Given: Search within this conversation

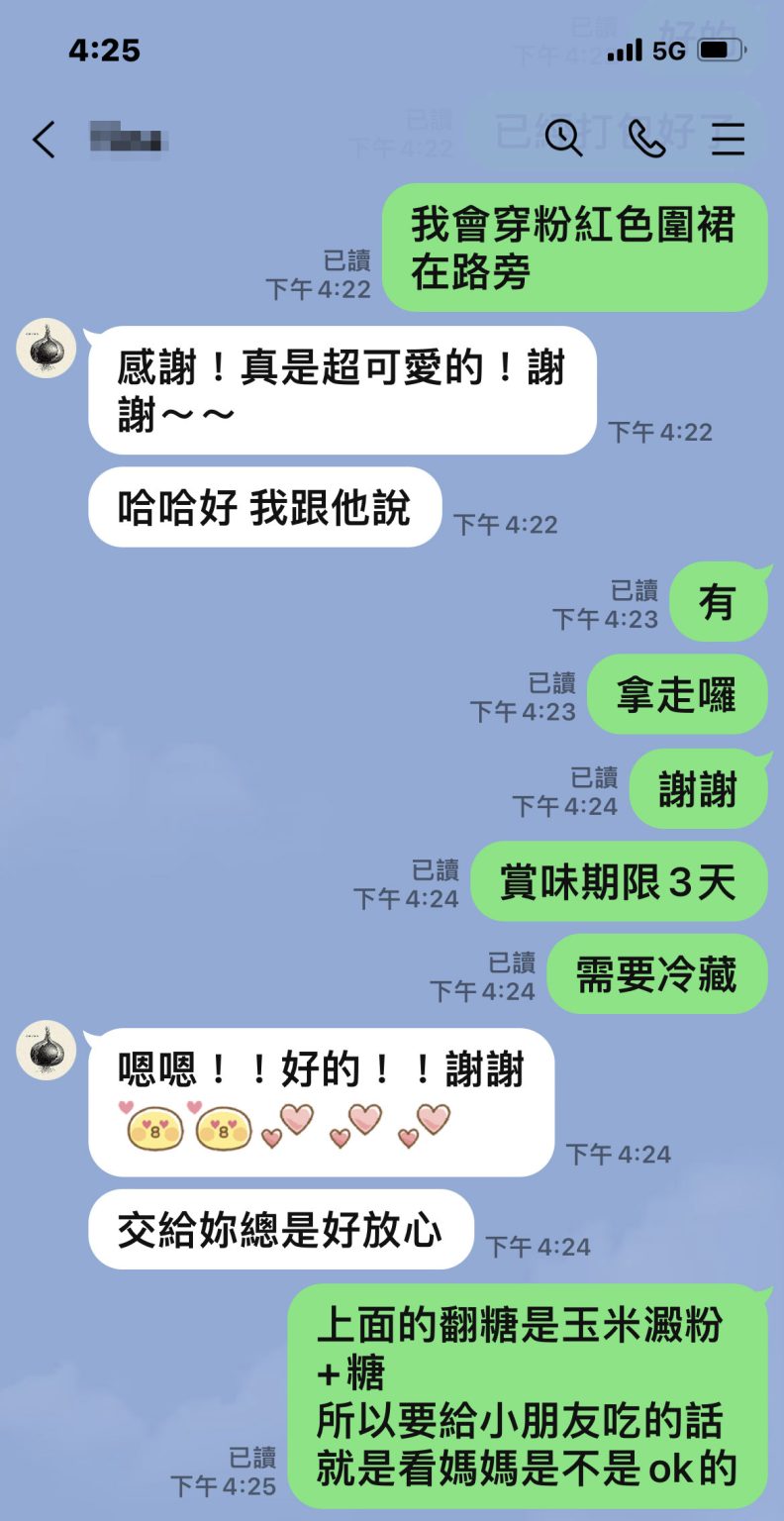Looking at the screenshot, I should tap(563, 138).
